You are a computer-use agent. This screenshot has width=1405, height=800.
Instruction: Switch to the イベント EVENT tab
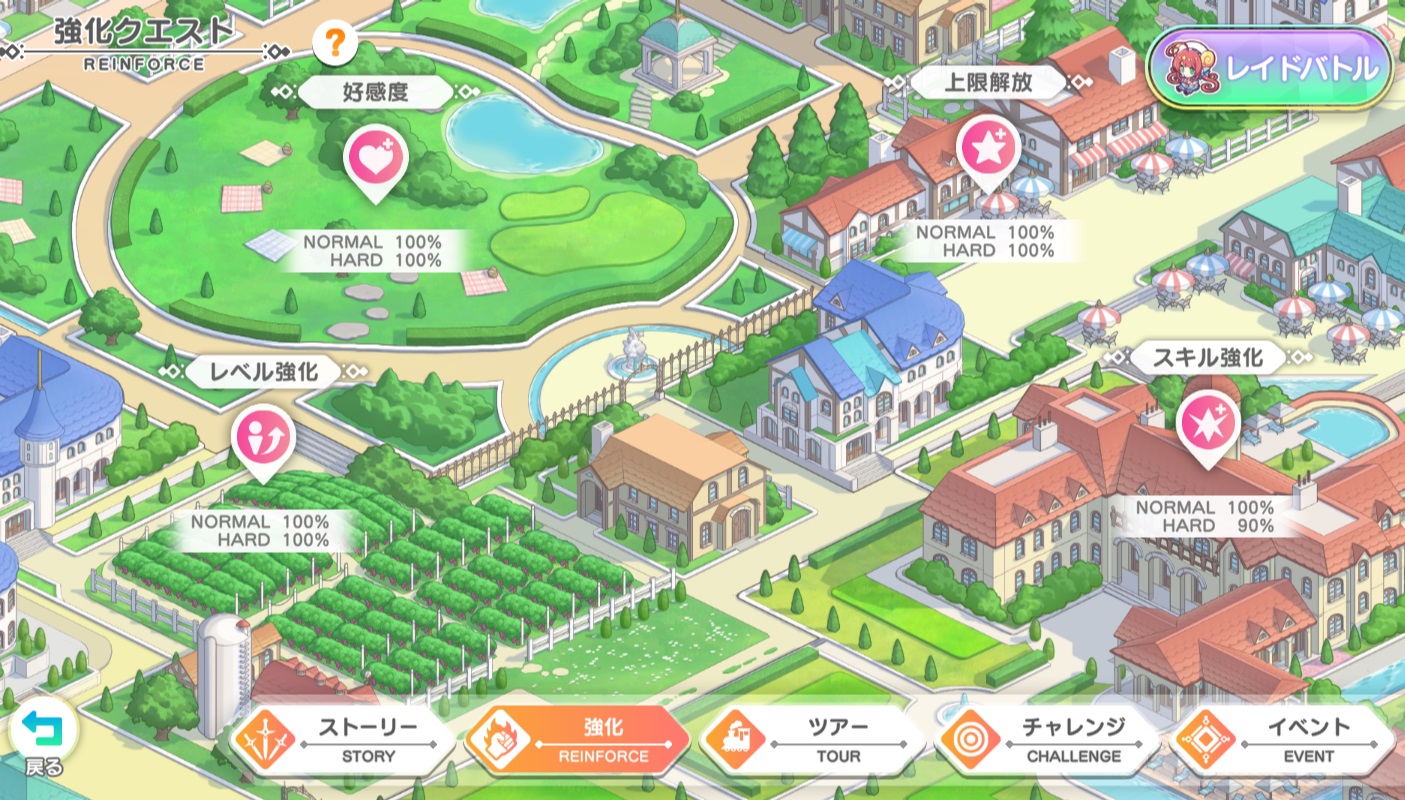pos(1283,741)
